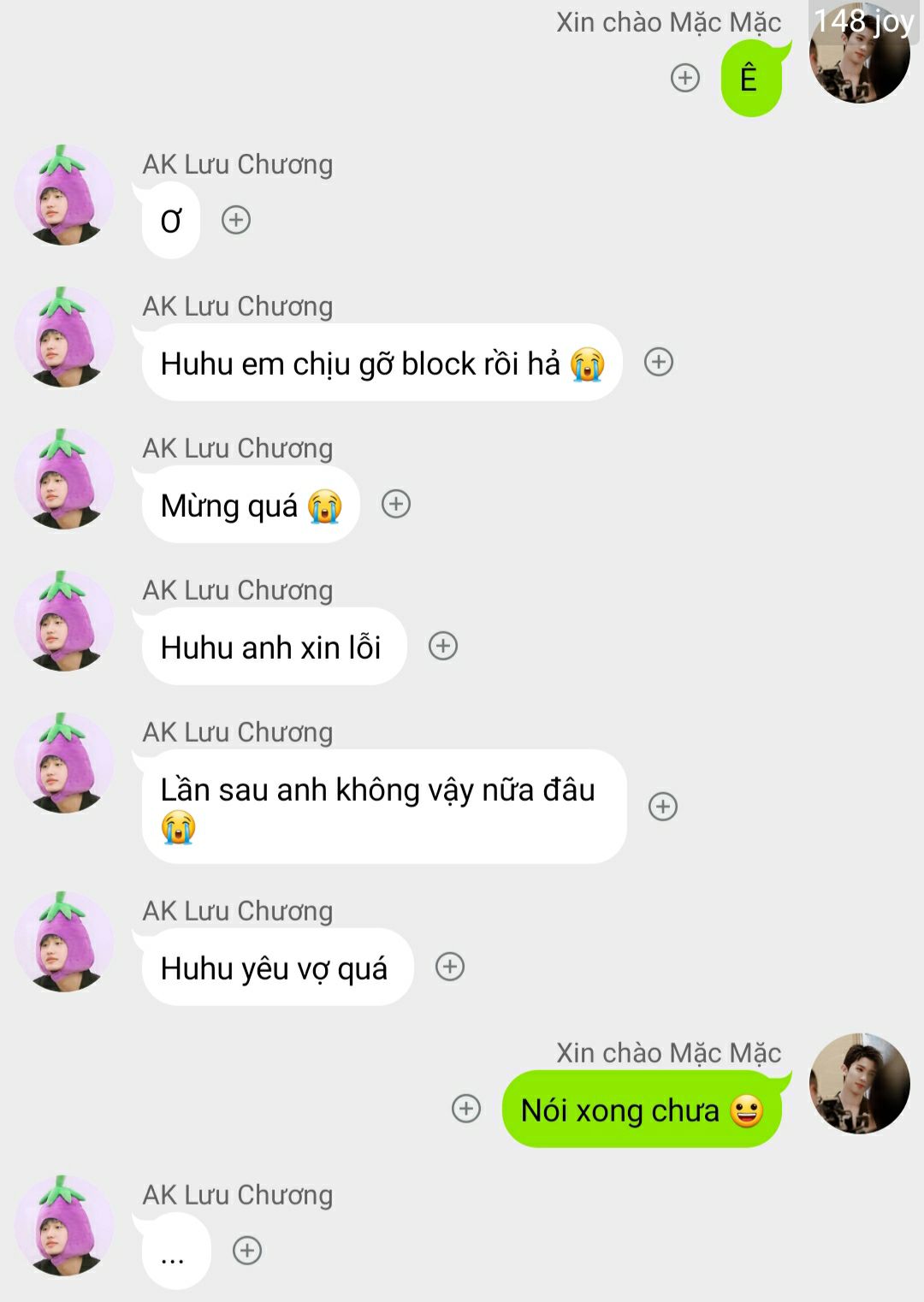Tap the plus icon beside the "Ê" message
This screenshot has height=1302, width=924.
coord(684,78)
